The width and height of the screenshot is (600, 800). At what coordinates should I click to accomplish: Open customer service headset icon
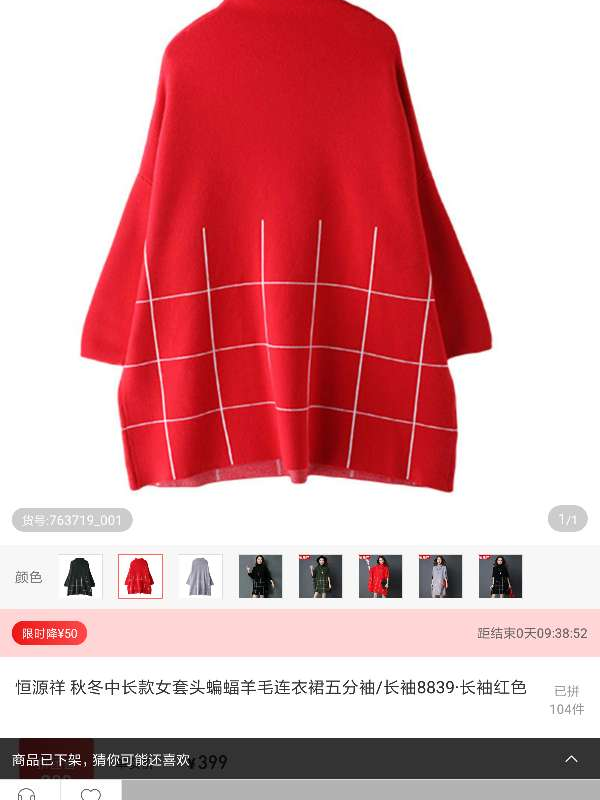[27, 793]
